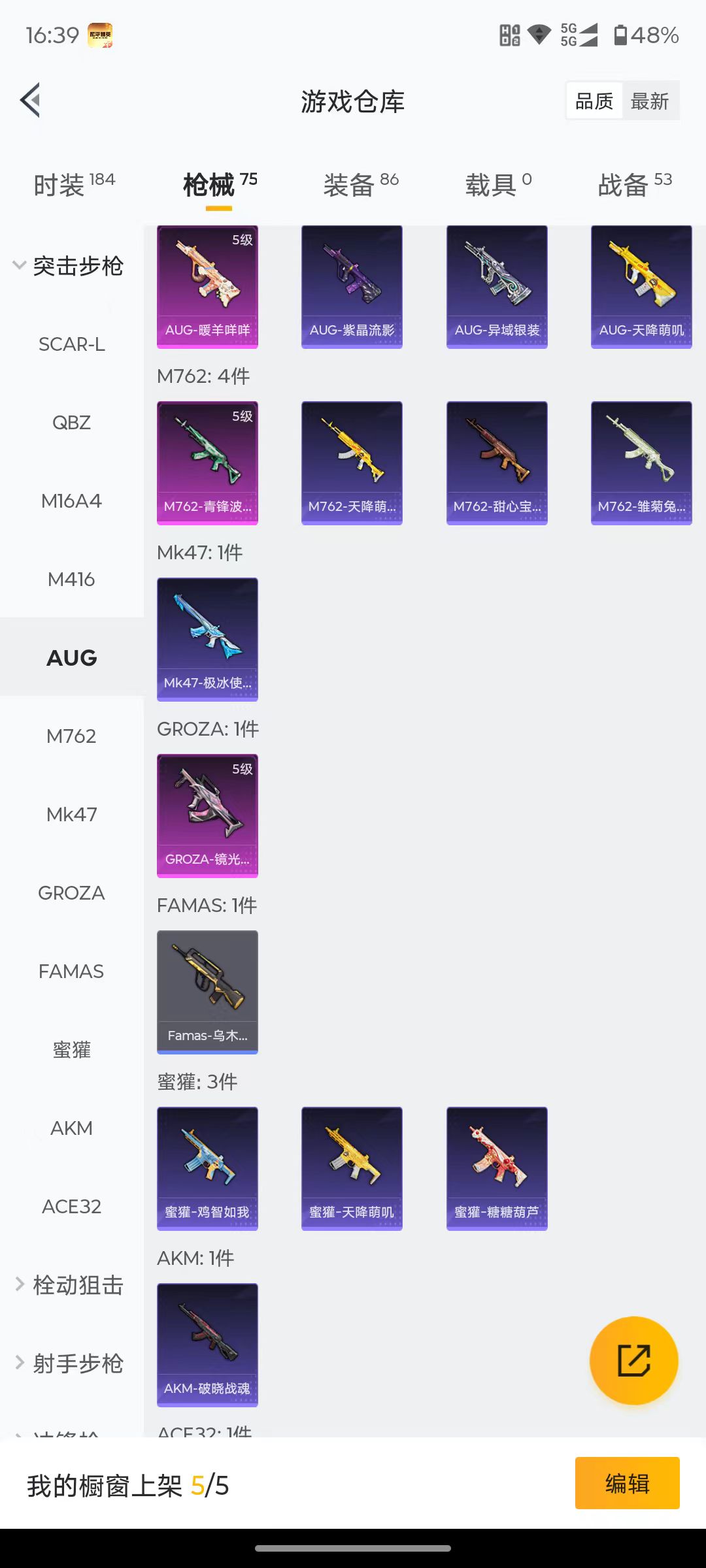This screenshot has height=1568, width=706.
Task: Expand the 栓动狙击 category
Action: pos(71,1285)
